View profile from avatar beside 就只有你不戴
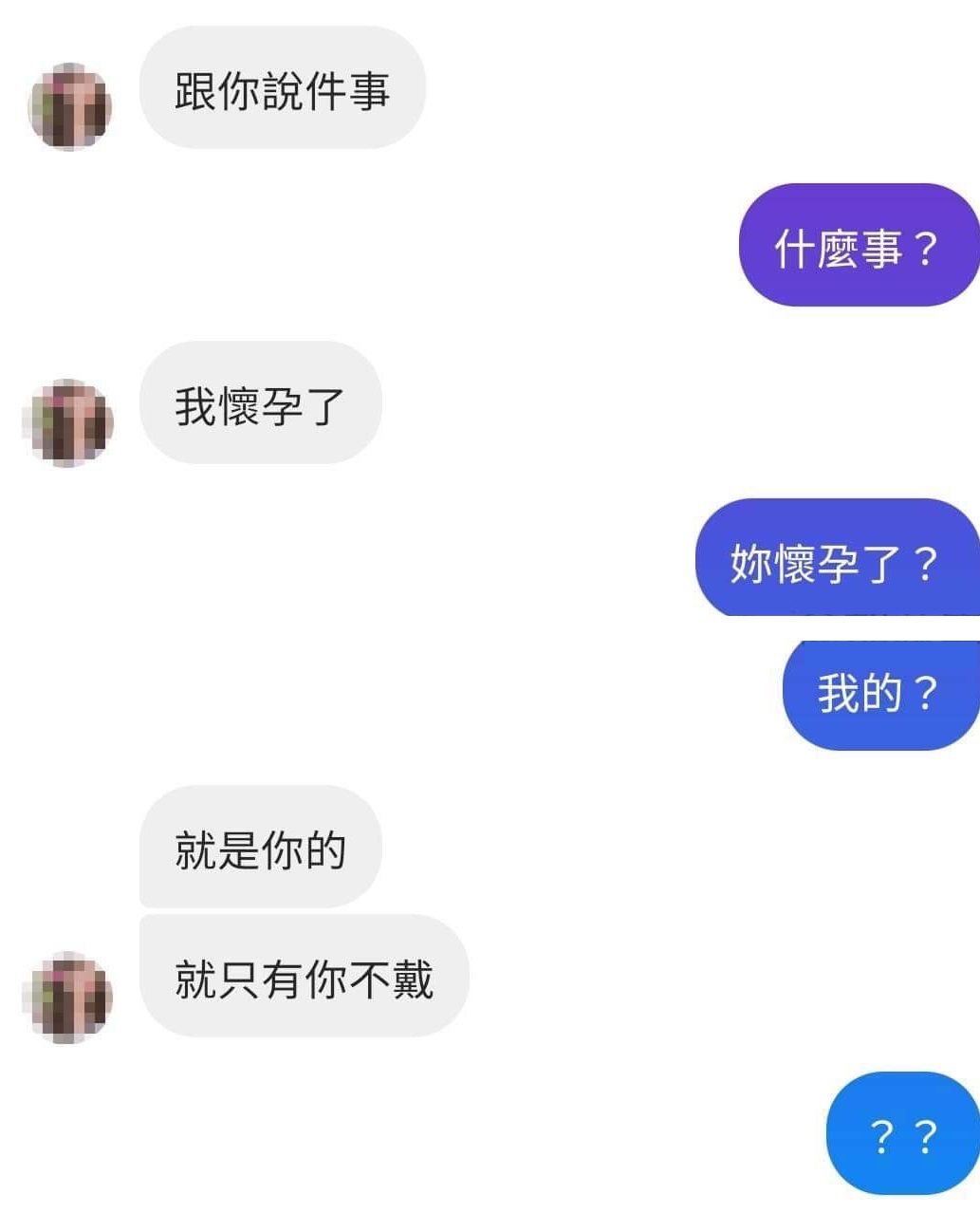This screenshot has height=1213, width=980. click(x=69, y=996)
